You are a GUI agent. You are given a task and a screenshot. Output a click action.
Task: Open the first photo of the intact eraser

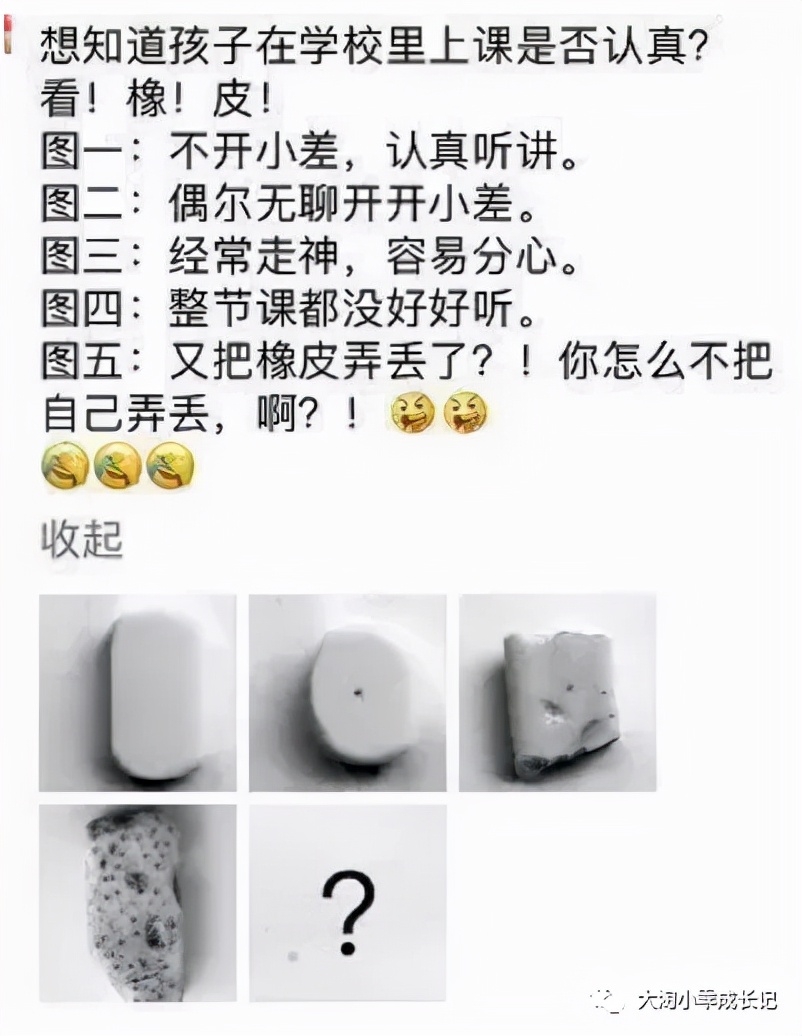tap(137, 692)
